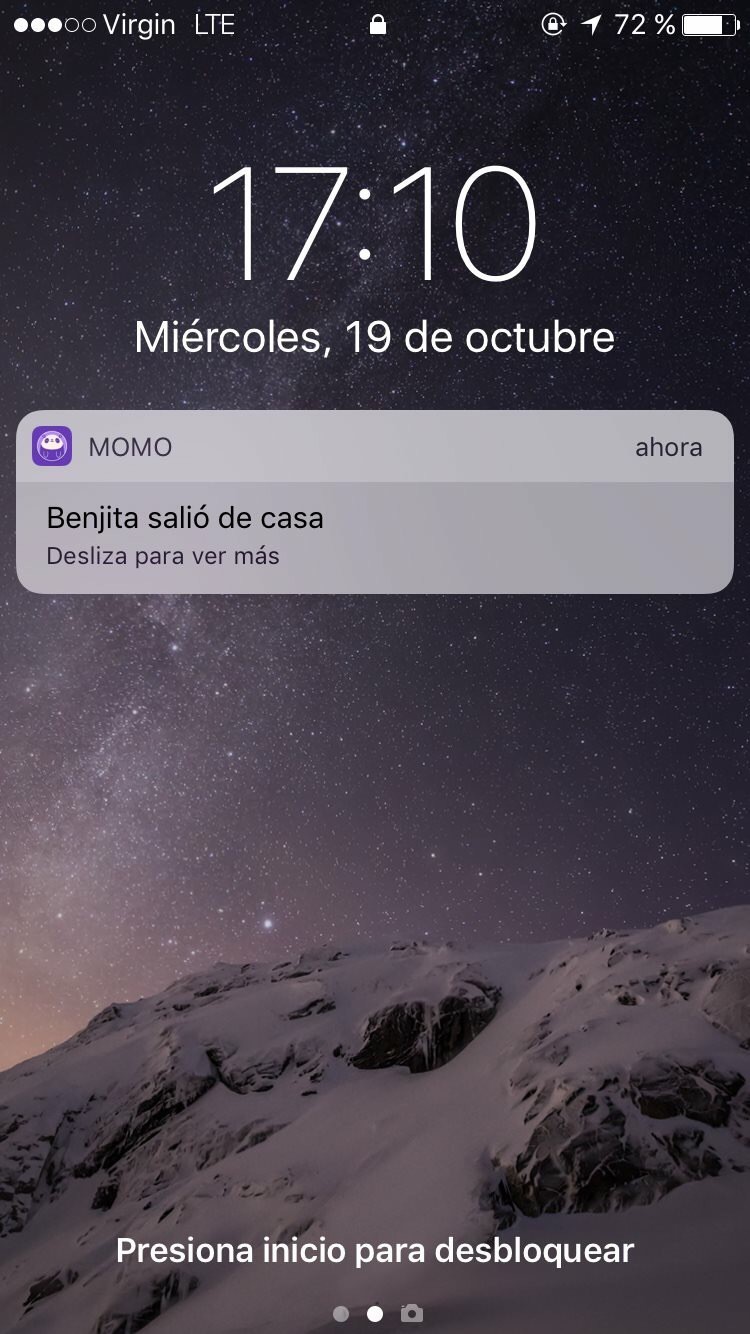The width and height of the screenshot is (750, 1334).
Task: Open the MOMO notification about Benjita
Action: [375, 502]
